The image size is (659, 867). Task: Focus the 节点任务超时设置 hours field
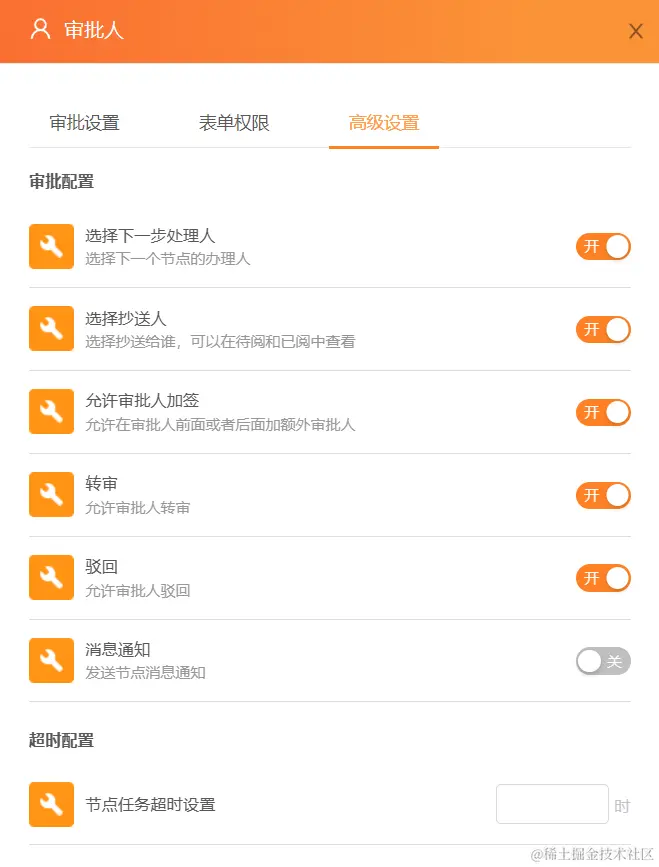[x=552, y=804]
